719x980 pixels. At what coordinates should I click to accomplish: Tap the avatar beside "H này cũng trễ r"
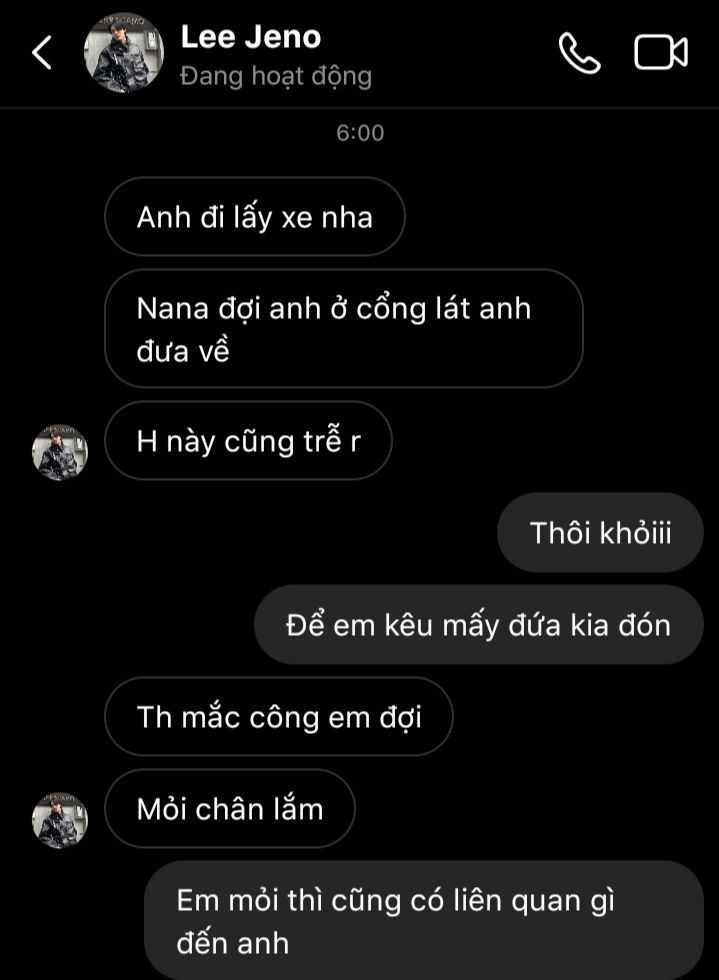point(61,452)
